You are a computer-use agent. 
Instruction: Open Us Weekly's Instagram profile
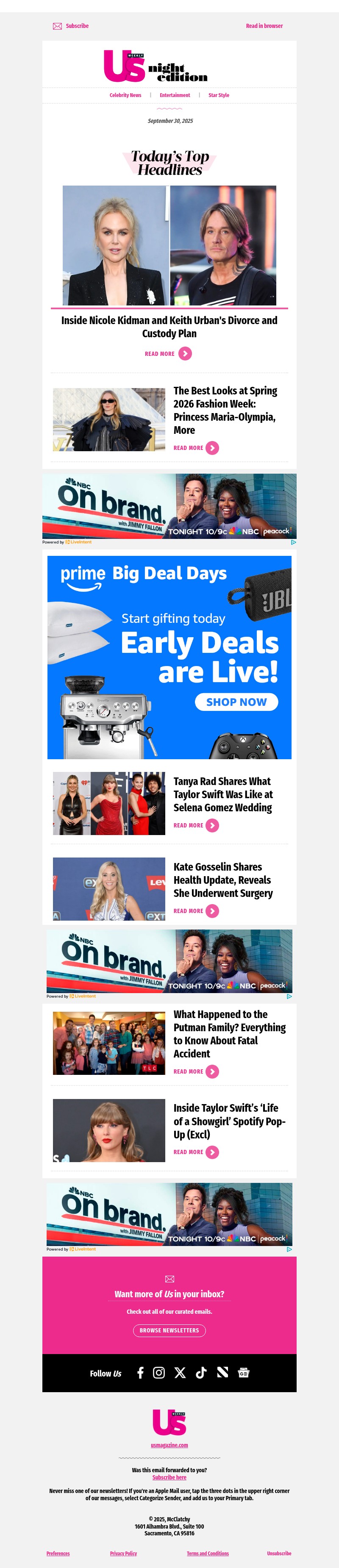pyautogui.click(x=159, y=1373)
